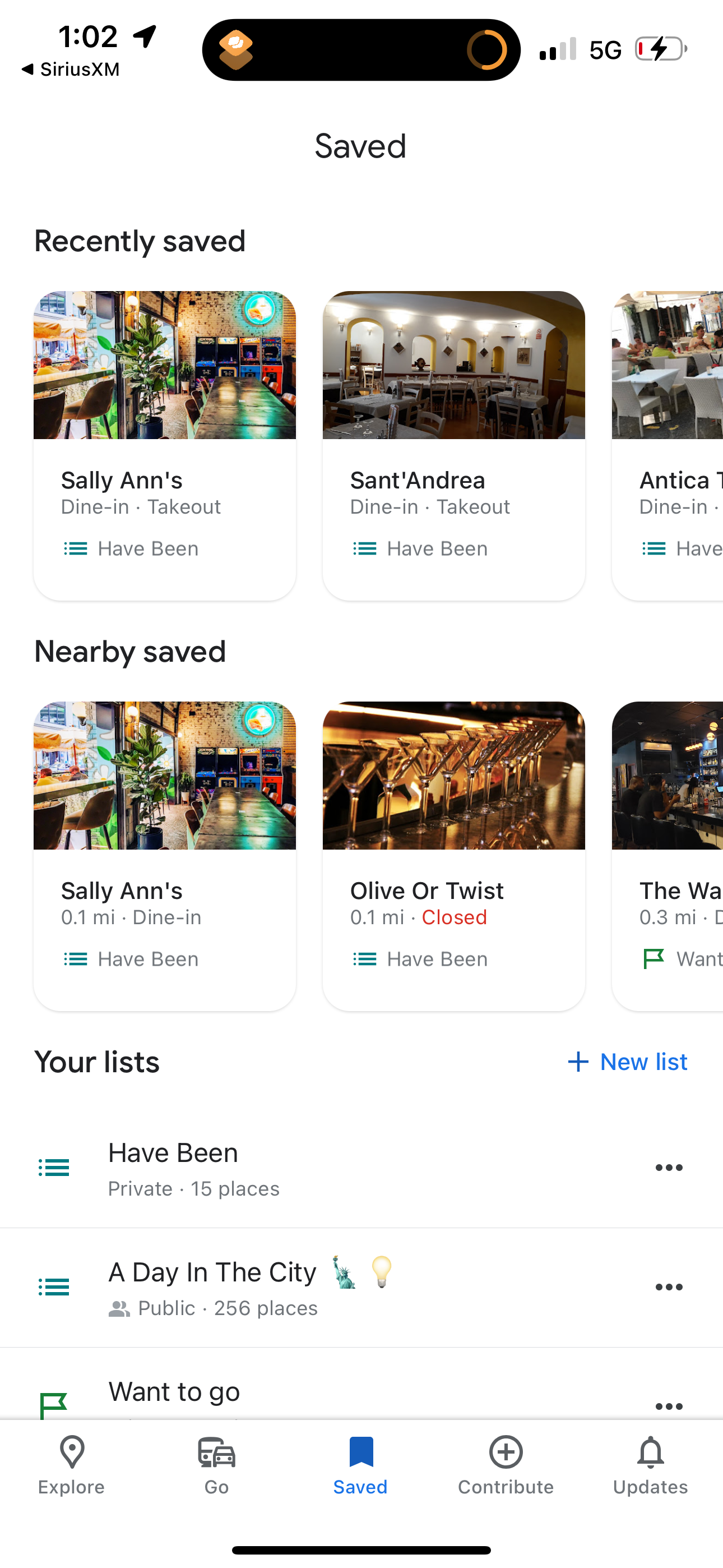Click the A Day In The City list icon

tap(54, 1287)
